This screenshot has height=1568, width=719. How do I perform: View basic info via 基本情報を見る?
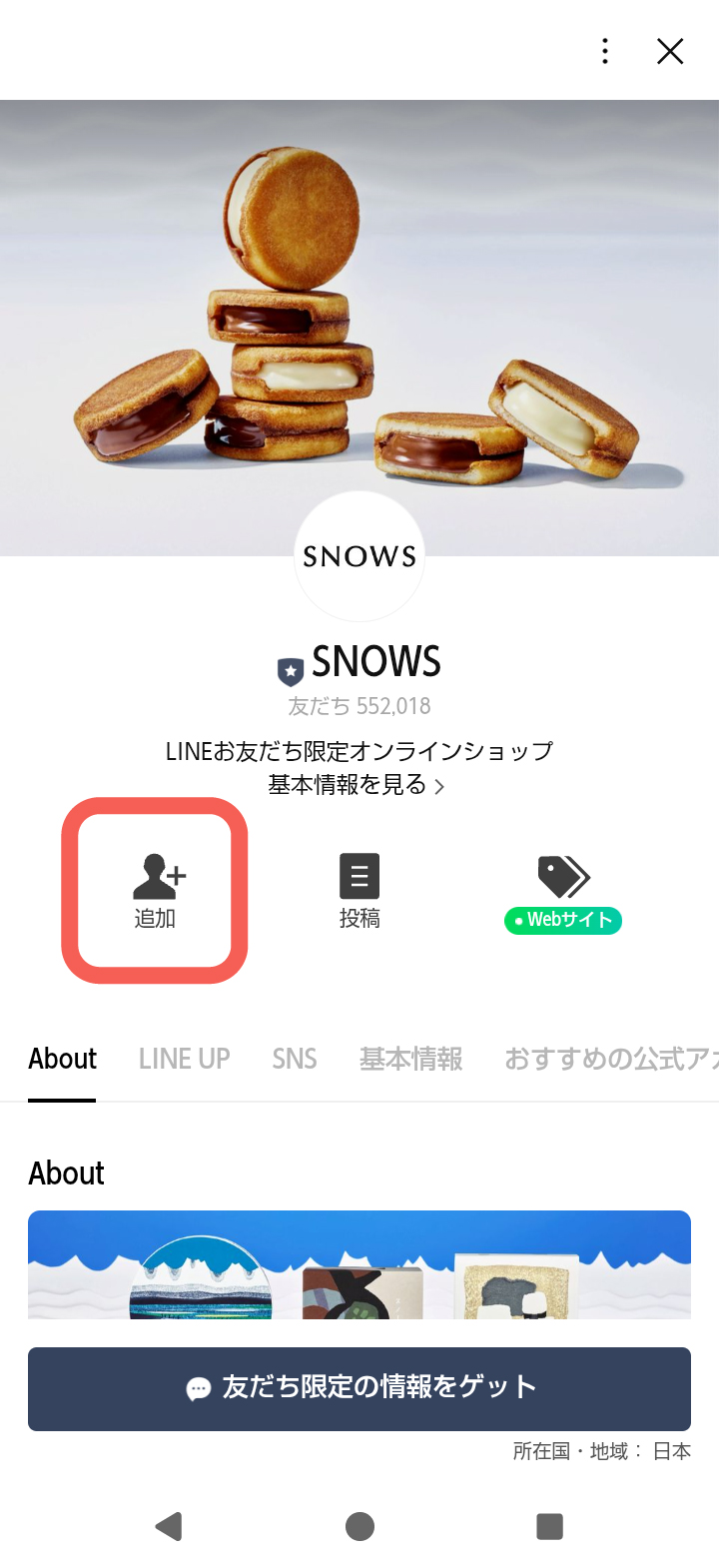tap(356, 785)
